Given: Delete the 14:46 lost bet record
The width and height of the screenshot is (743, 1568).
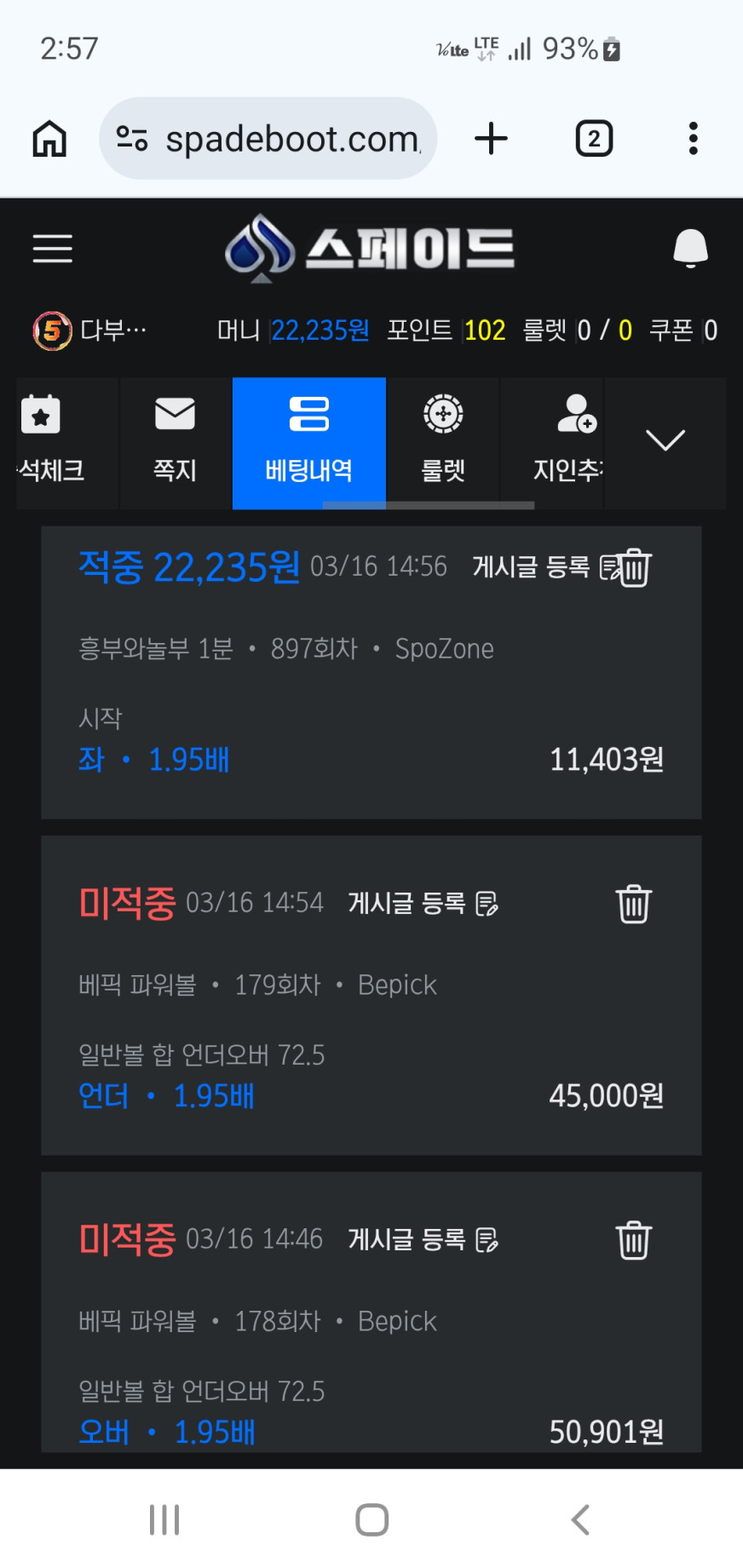Looking at the screenshot, I should pos(633,1240).
